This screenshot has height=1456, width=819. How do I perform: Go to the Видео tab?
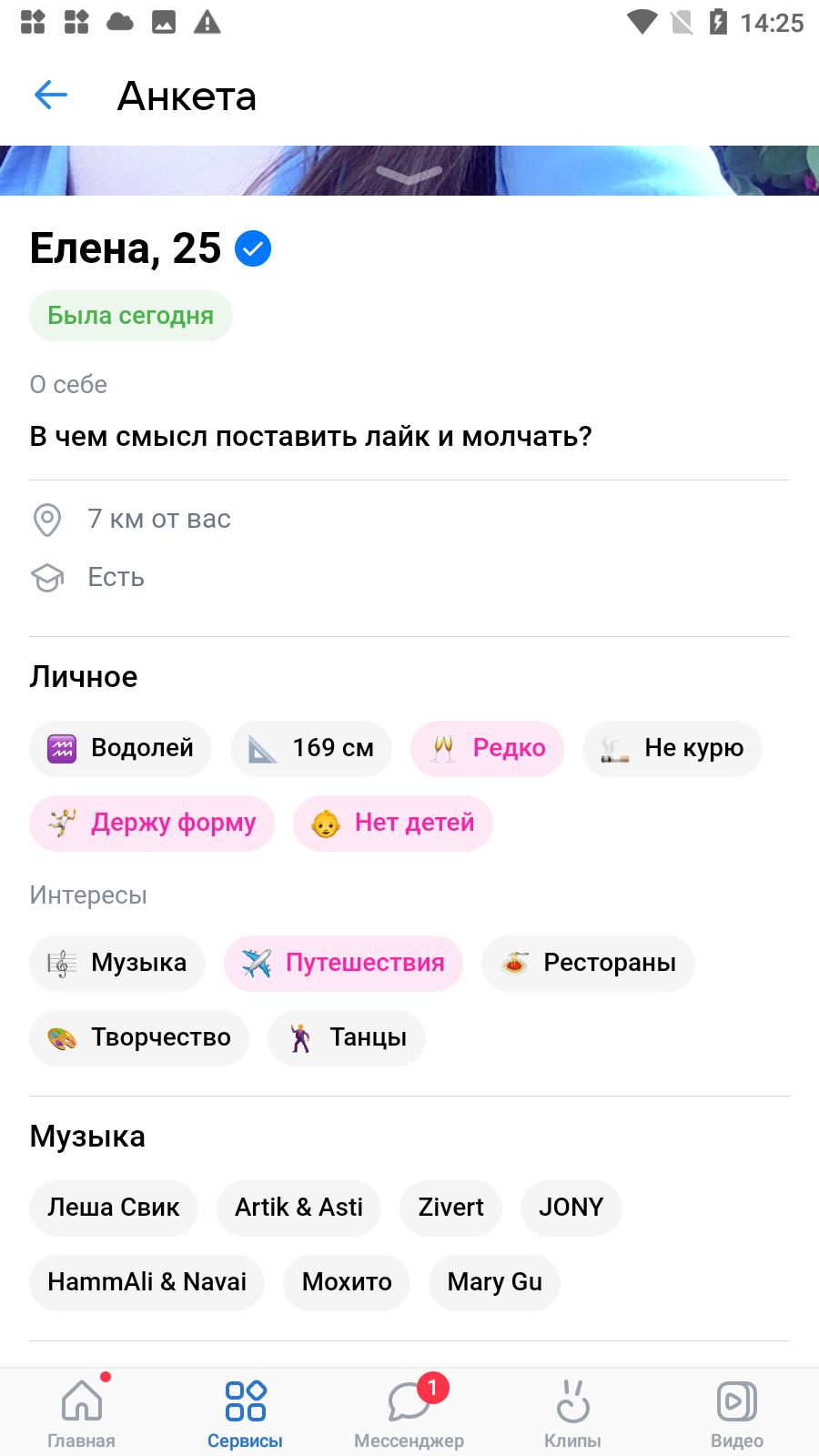coord(737,1412)
